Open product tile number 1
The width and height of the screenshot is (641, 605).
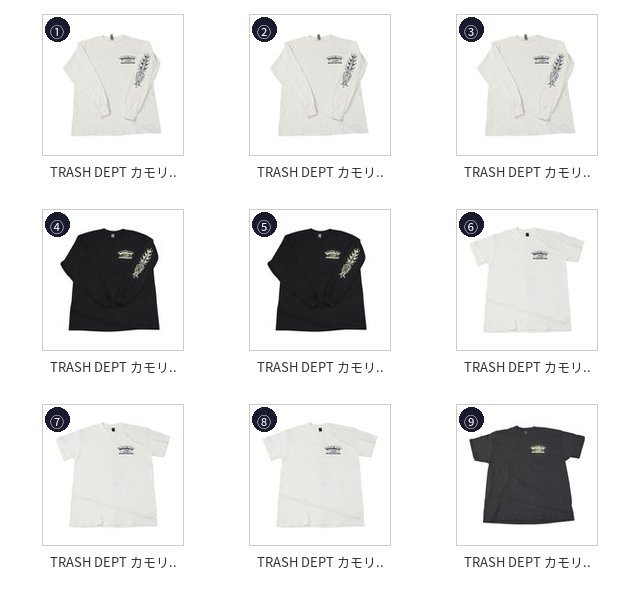pyautogui.click(x=113, y=85)
